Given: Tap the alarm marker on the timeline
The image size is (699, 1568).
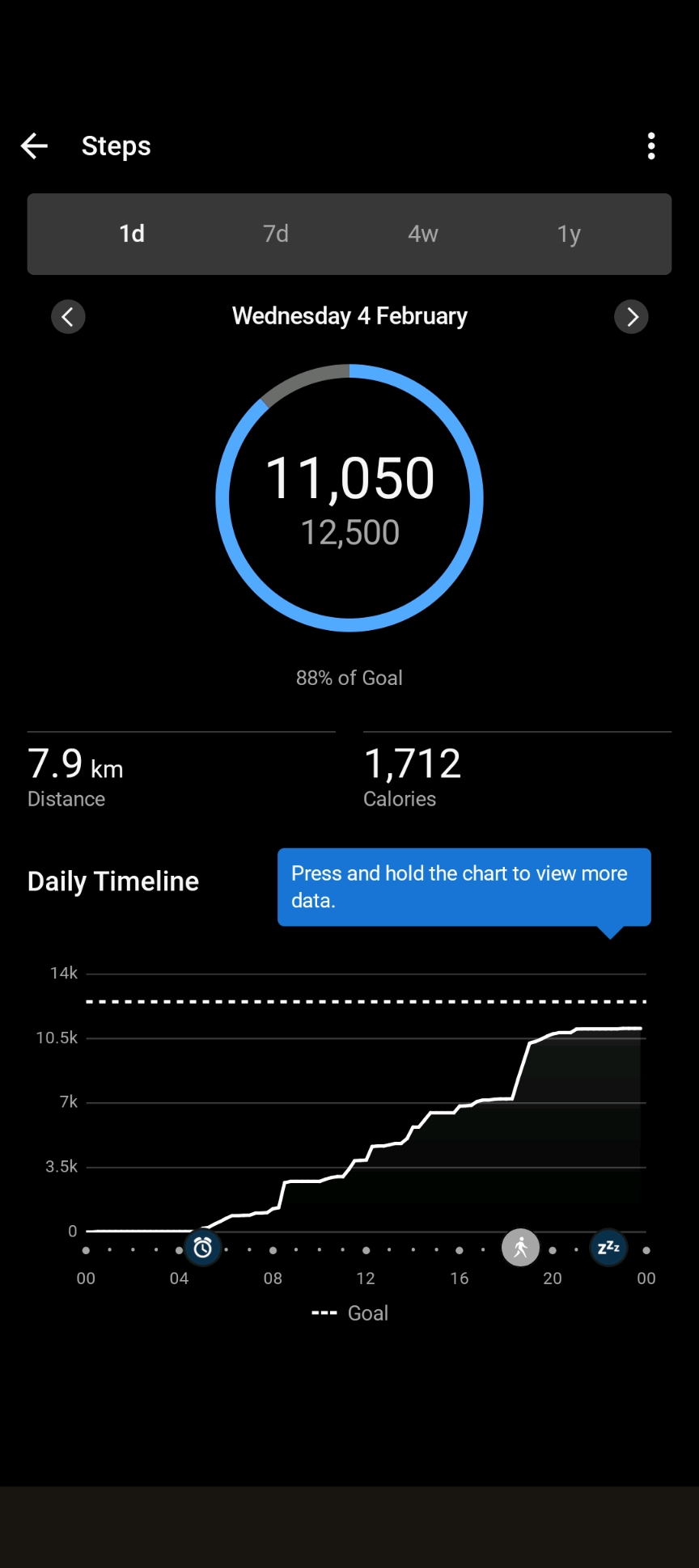Looking at the screenshot, I should (203, 1248).
